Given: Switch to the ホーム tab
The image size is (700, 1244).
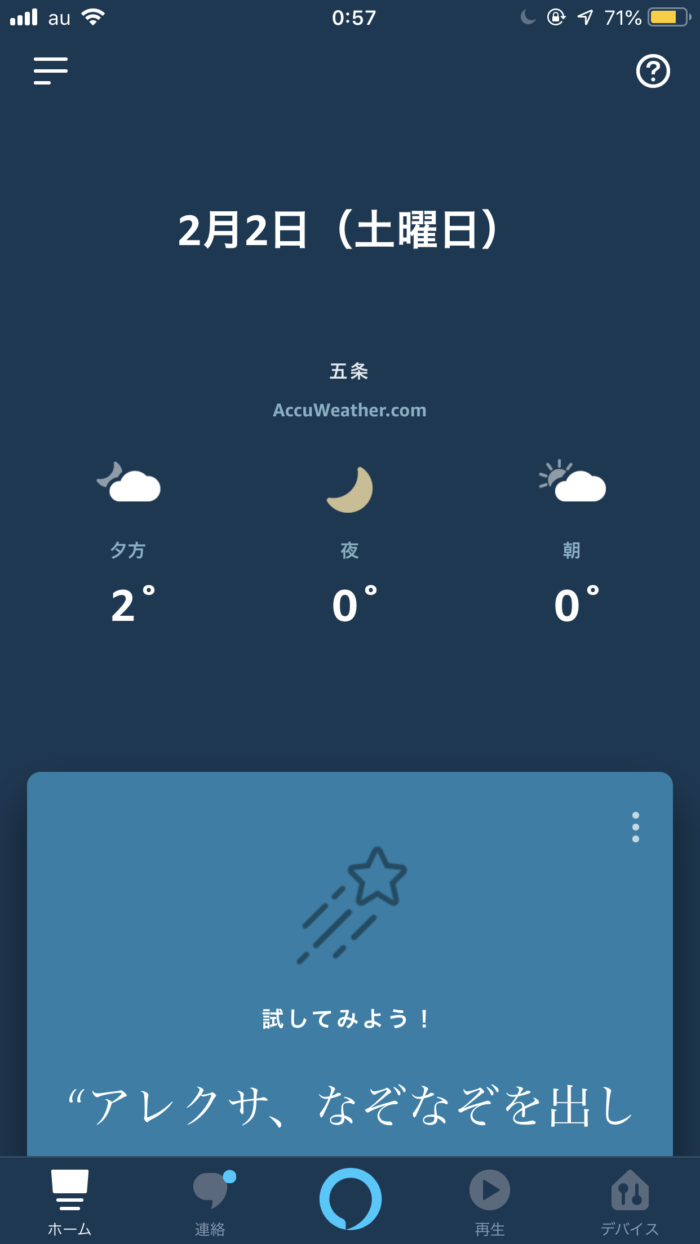Looking at the screenshot, I should [x=70, y=1203].
